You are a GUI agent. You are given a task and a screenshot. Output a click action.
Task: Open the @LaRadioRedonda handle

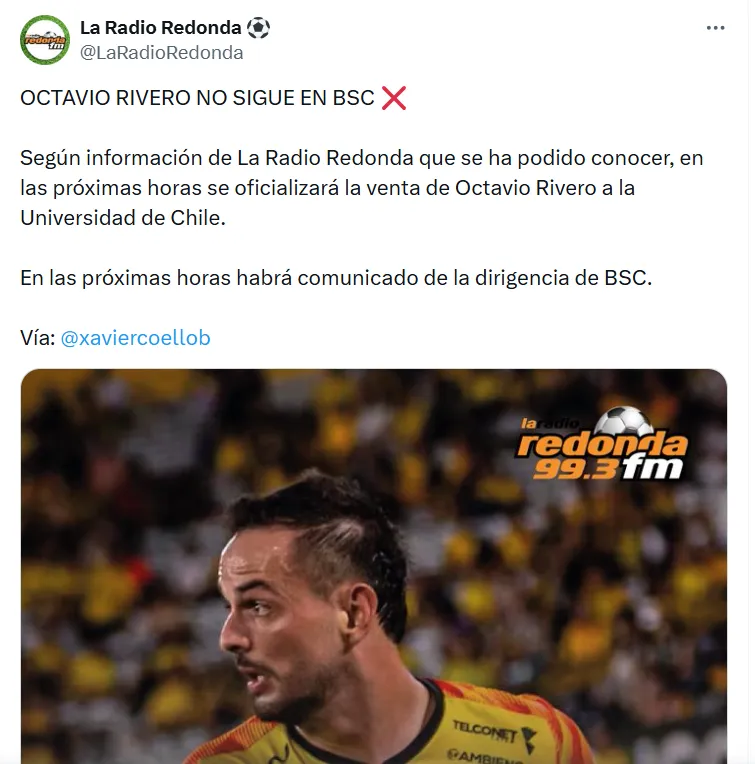(161, 53)
